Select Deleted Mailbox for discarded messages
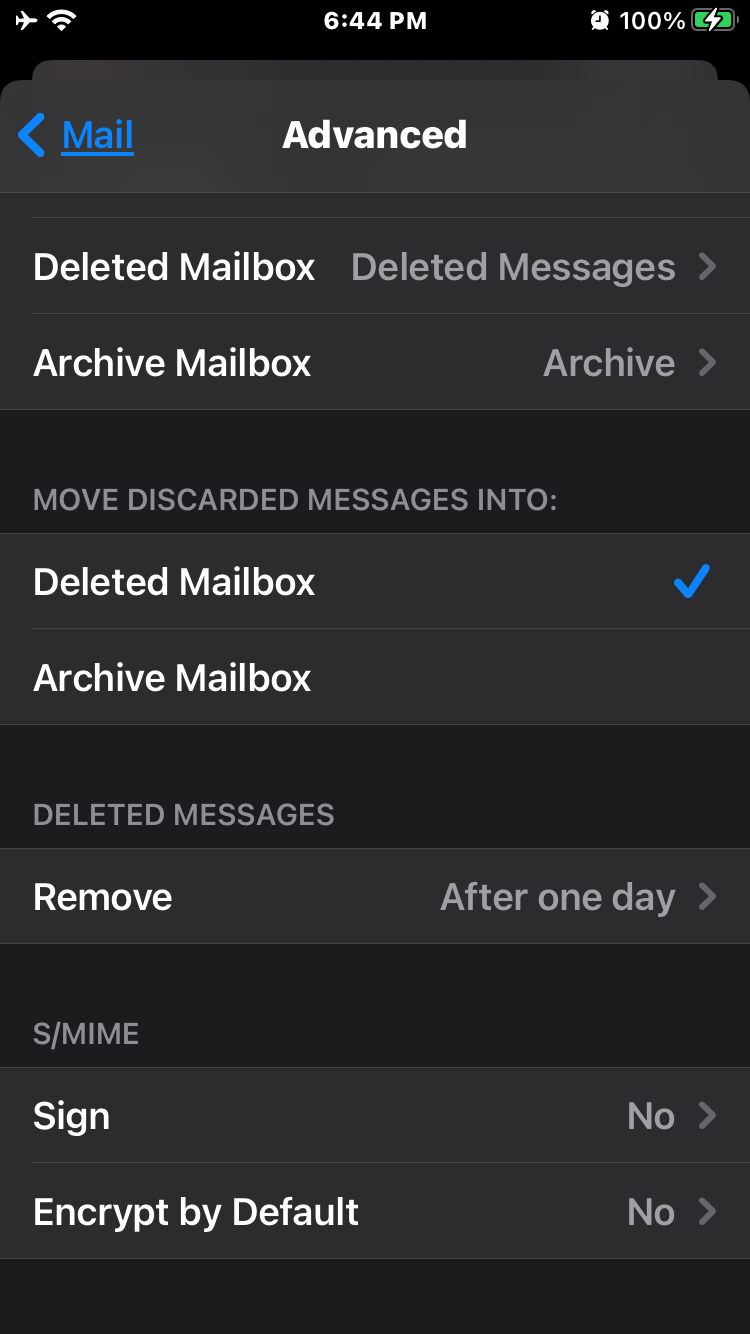Screen dimensions: 750x1334 pos(375,582)
